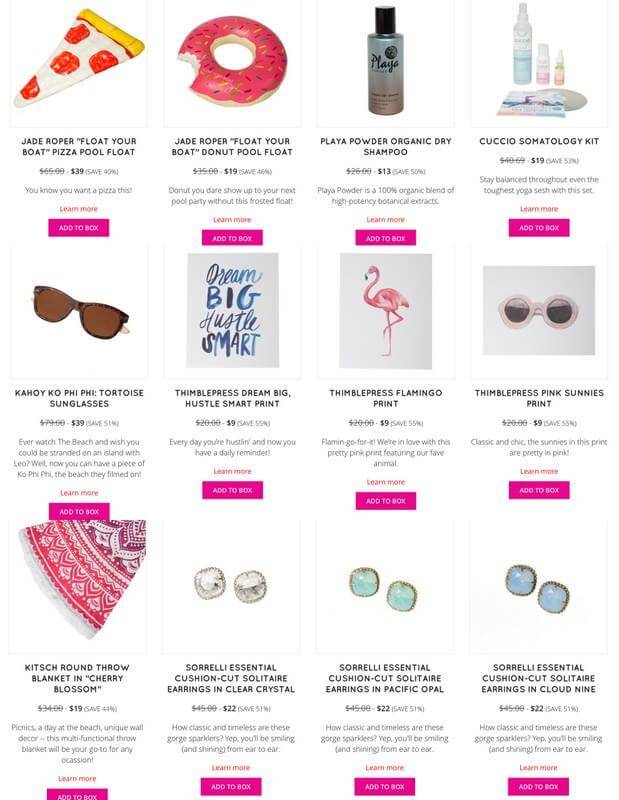Learn more about the pizza pool float
The width and height of the screenshot is (619, 800).
click(x=78, y=209)
